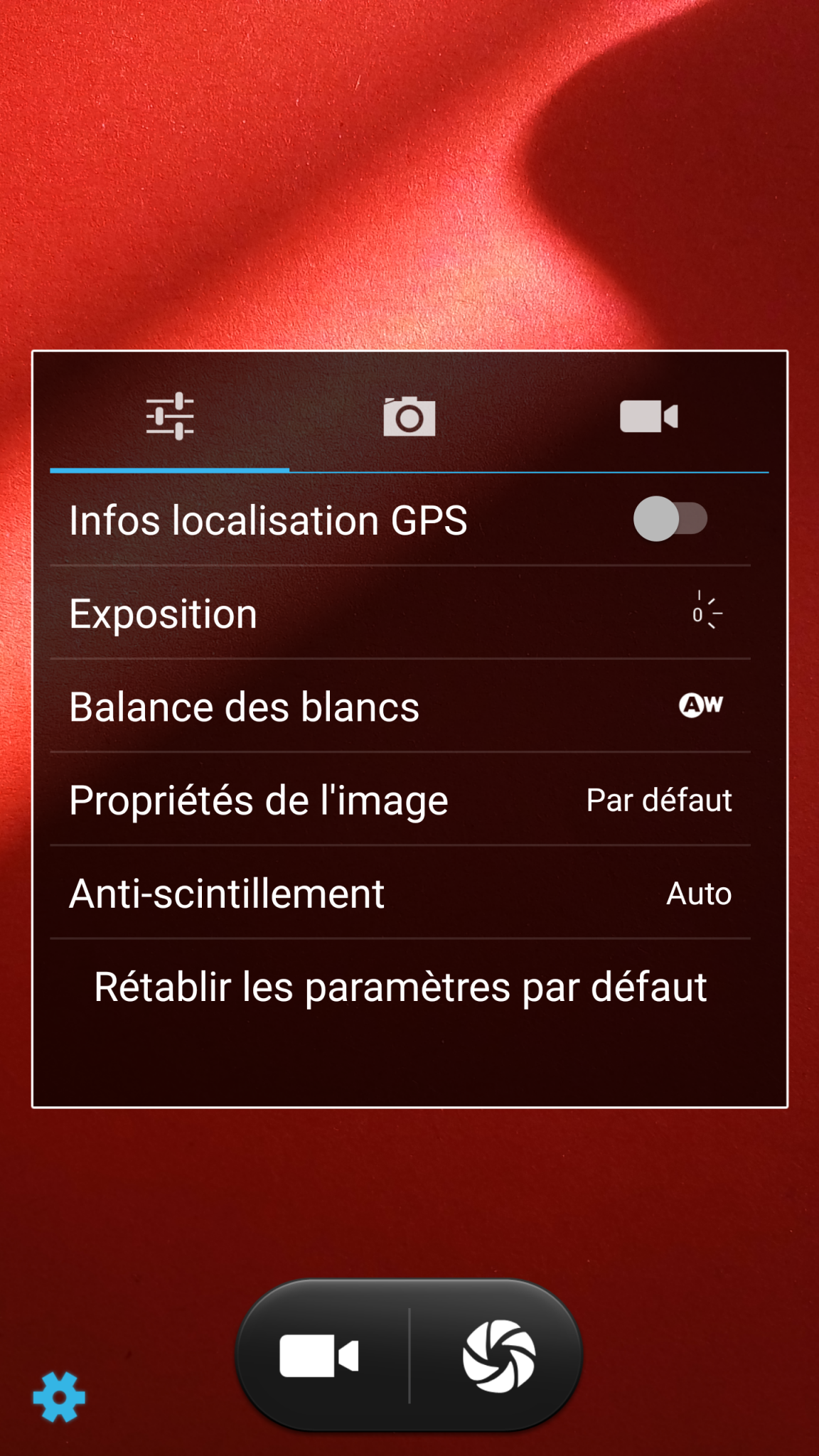The height and width of the screenshot is (1456, 819).
Task: Close settings via the blue gear icon
Action: [59, 1397]
